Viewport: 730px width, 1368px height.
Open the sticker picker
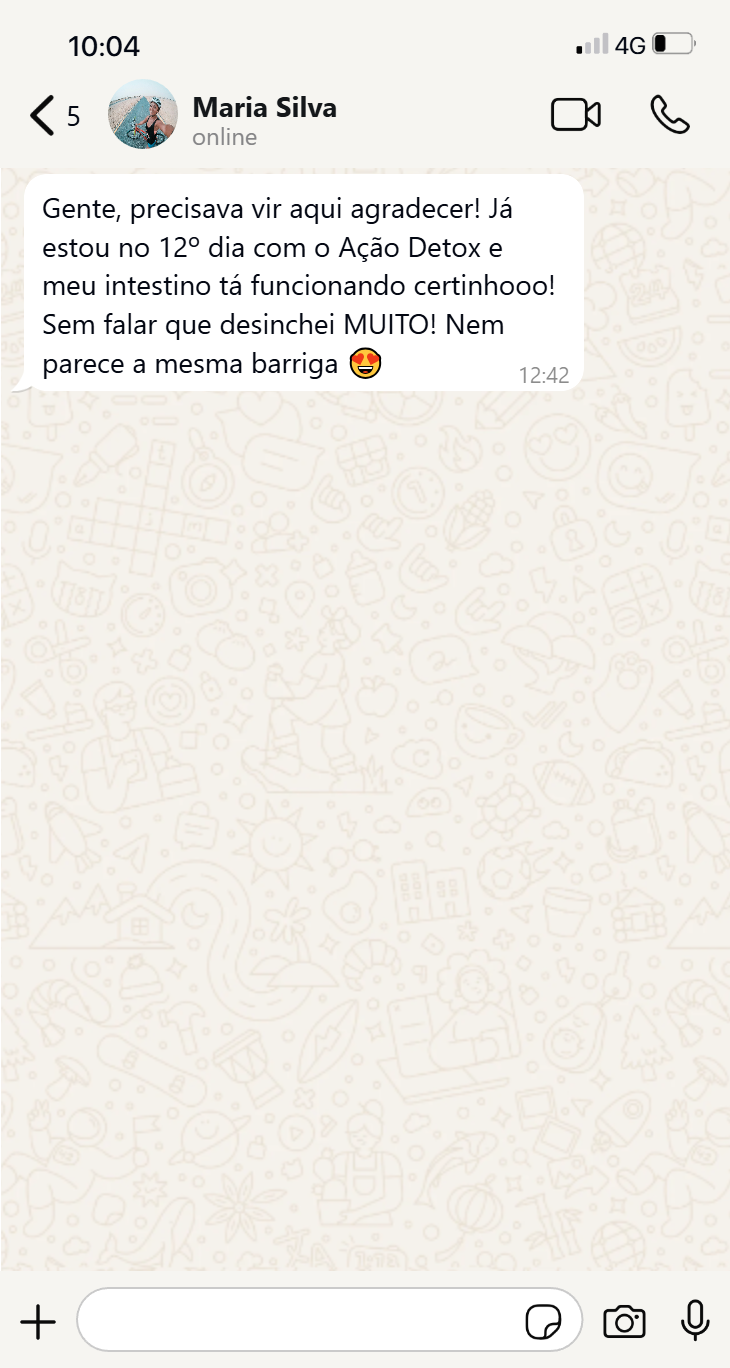click(x=543, y=1322)
